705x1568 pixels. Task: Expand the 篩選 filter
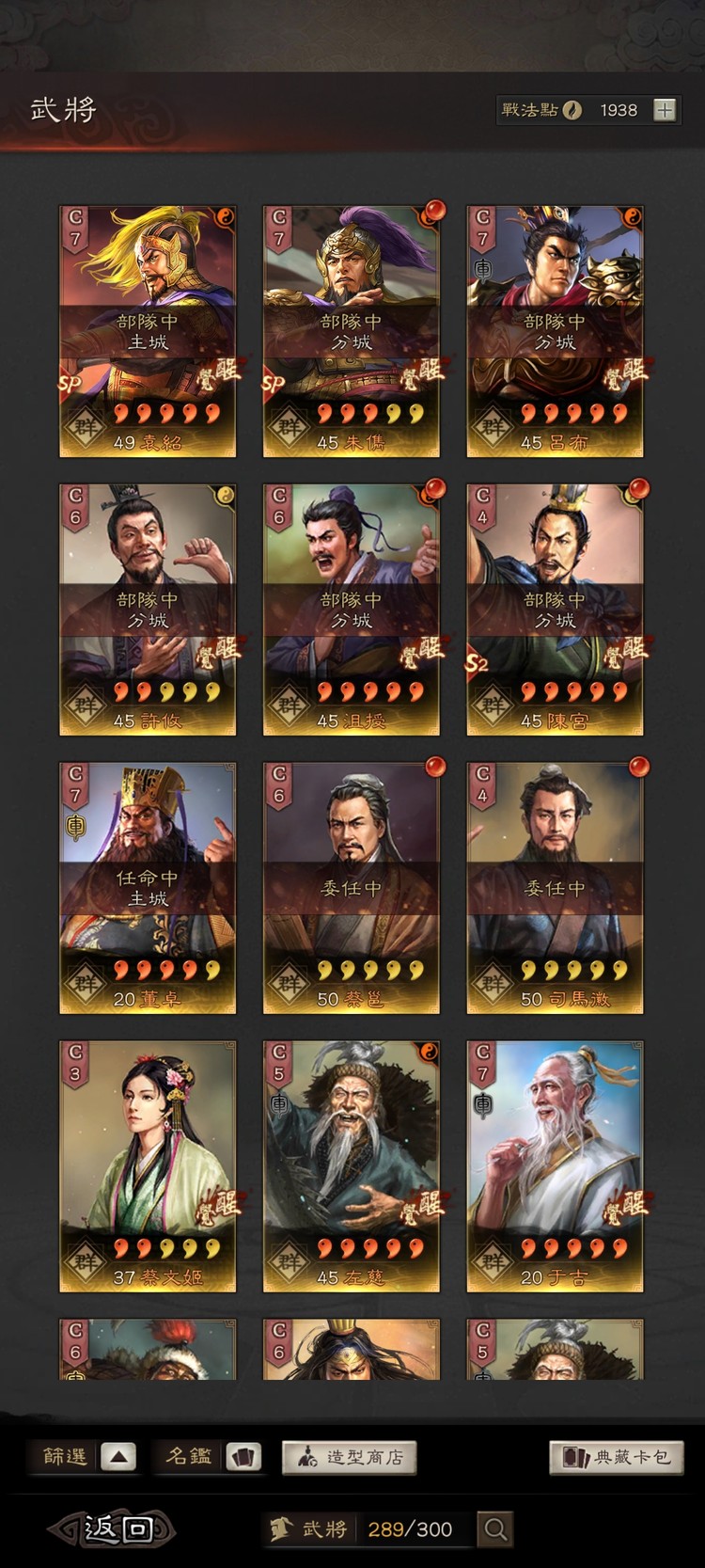118,1457
